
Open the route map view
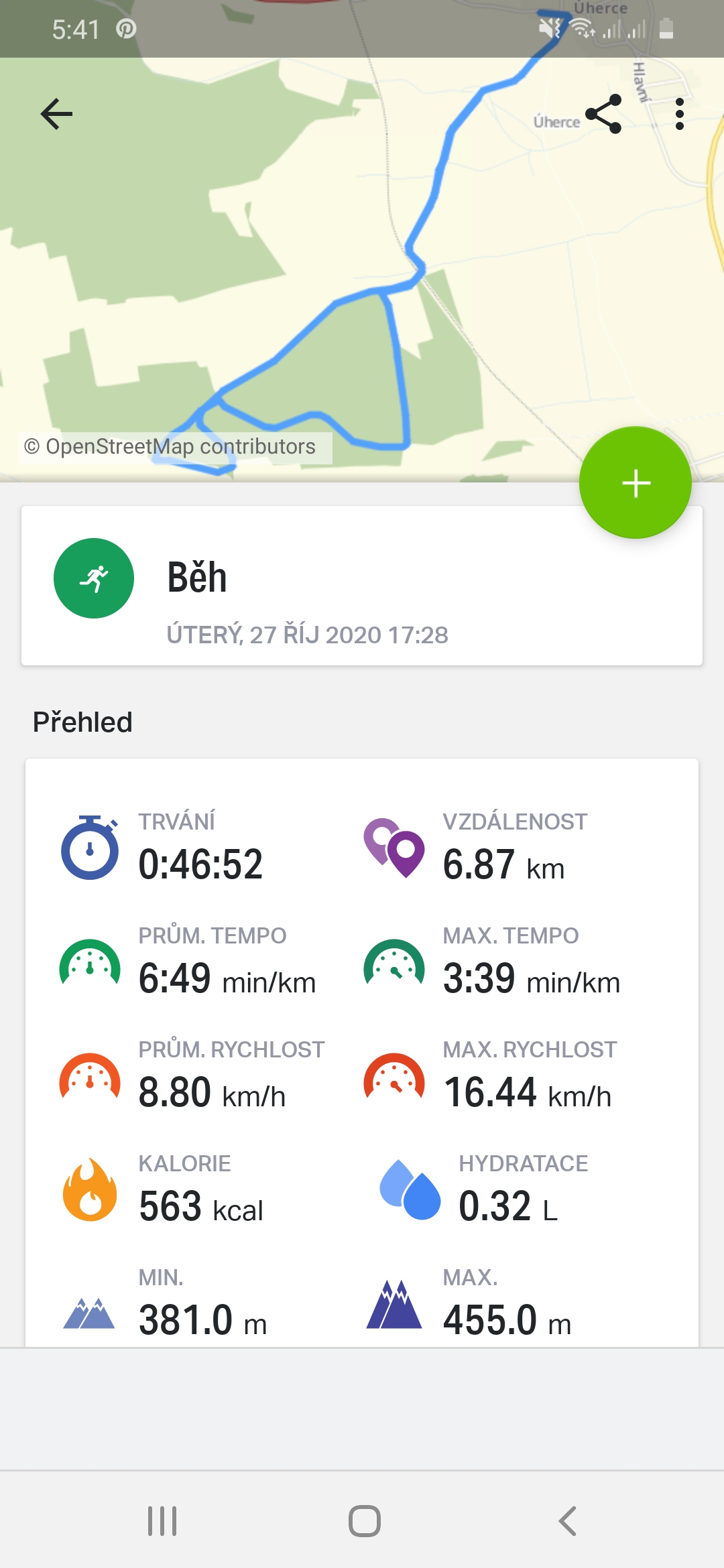pyautogui.click(x=362, y=268)
